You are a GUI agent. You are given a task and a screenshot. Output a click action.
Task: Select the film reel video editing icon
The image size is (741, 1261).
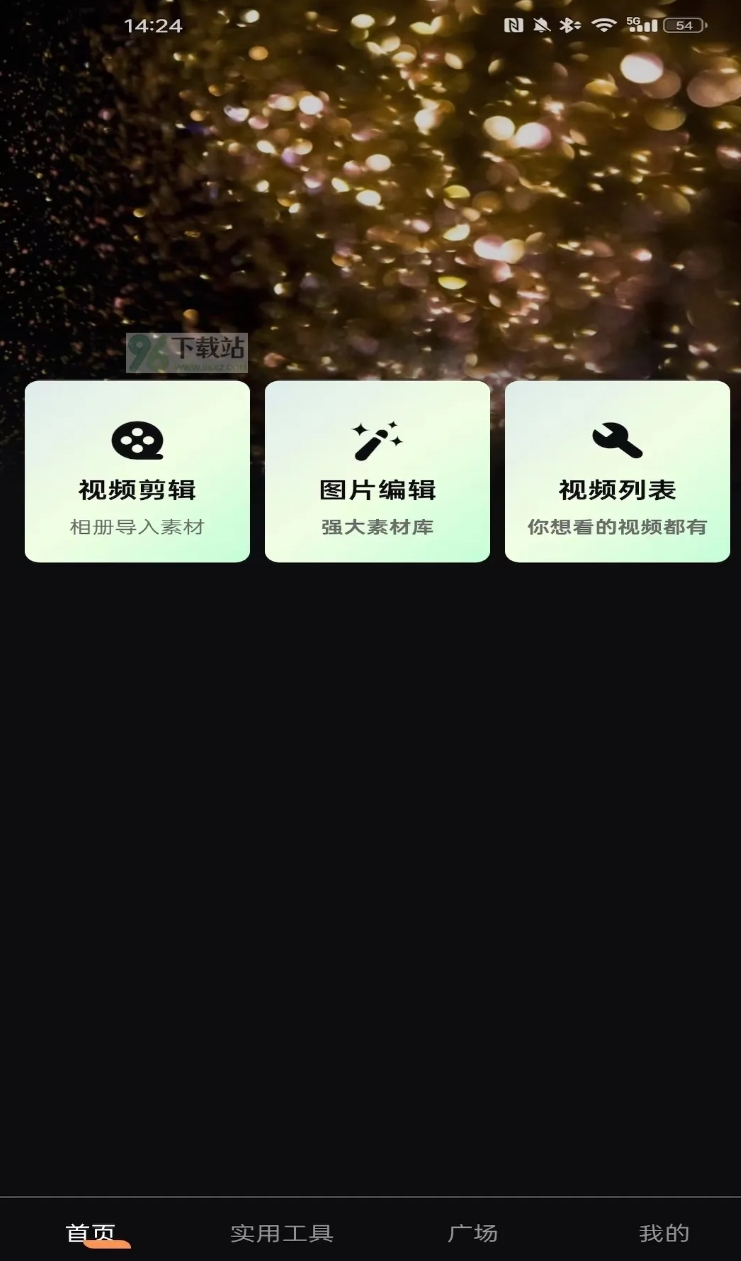click(137, 438)
